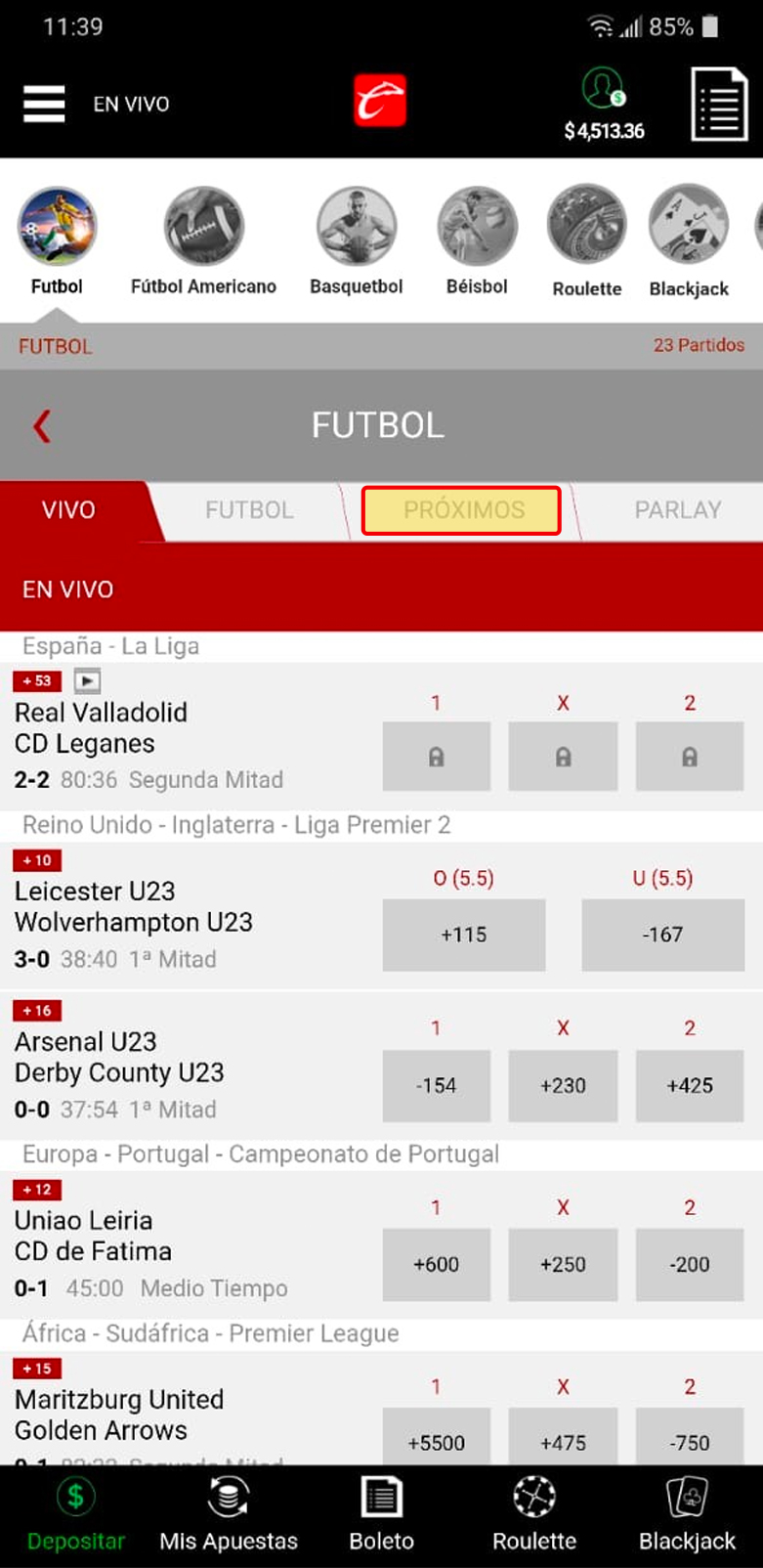Bet Over 5.5 at +115 for Leicester U23
This screenshot has height=1568, width=763.
pos(463,935)
